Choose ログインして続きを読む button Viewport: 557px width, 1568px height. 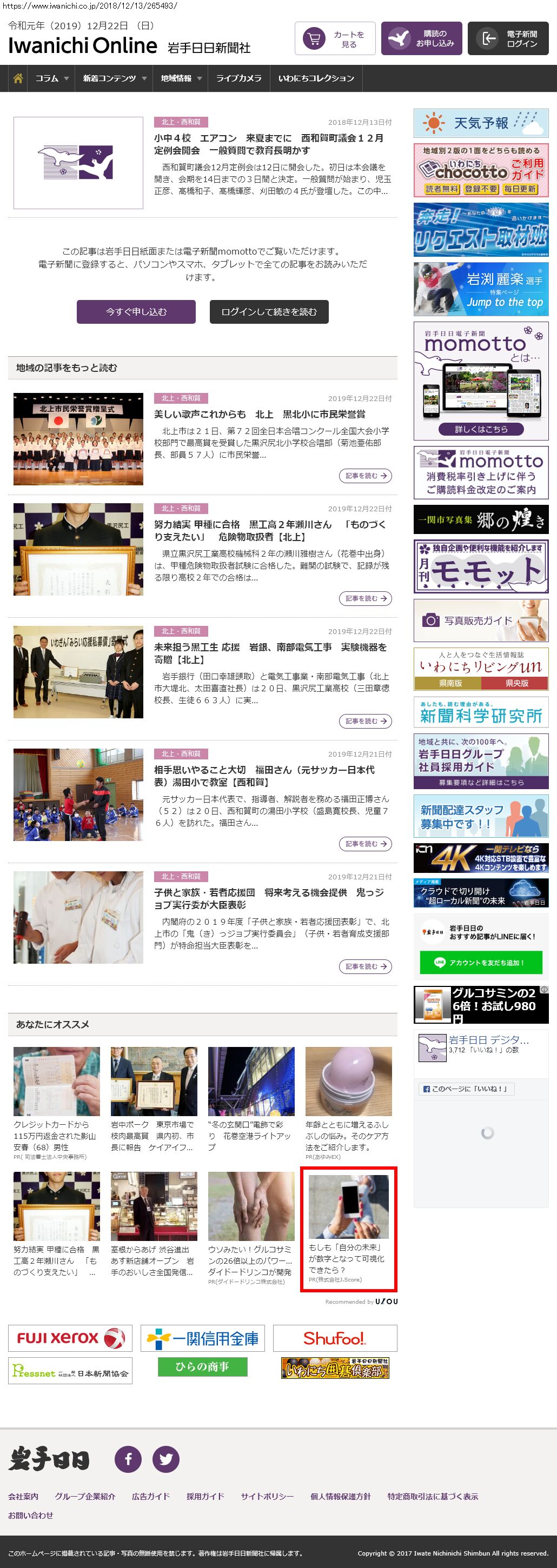click(x=269, y=312)
